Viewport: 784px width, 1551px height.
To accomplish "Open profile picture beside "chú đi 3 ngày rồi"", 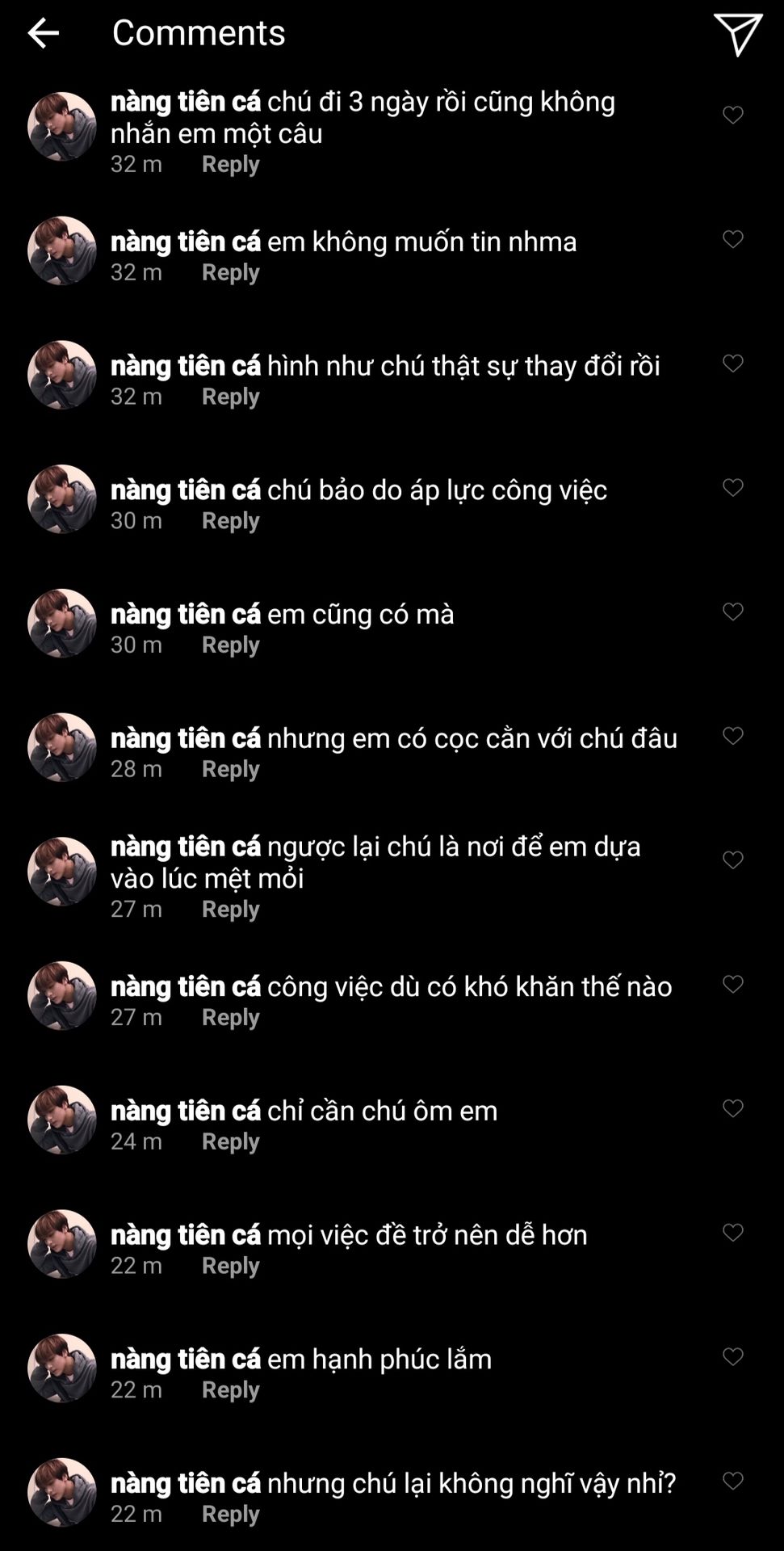I will tap(62, 127).
